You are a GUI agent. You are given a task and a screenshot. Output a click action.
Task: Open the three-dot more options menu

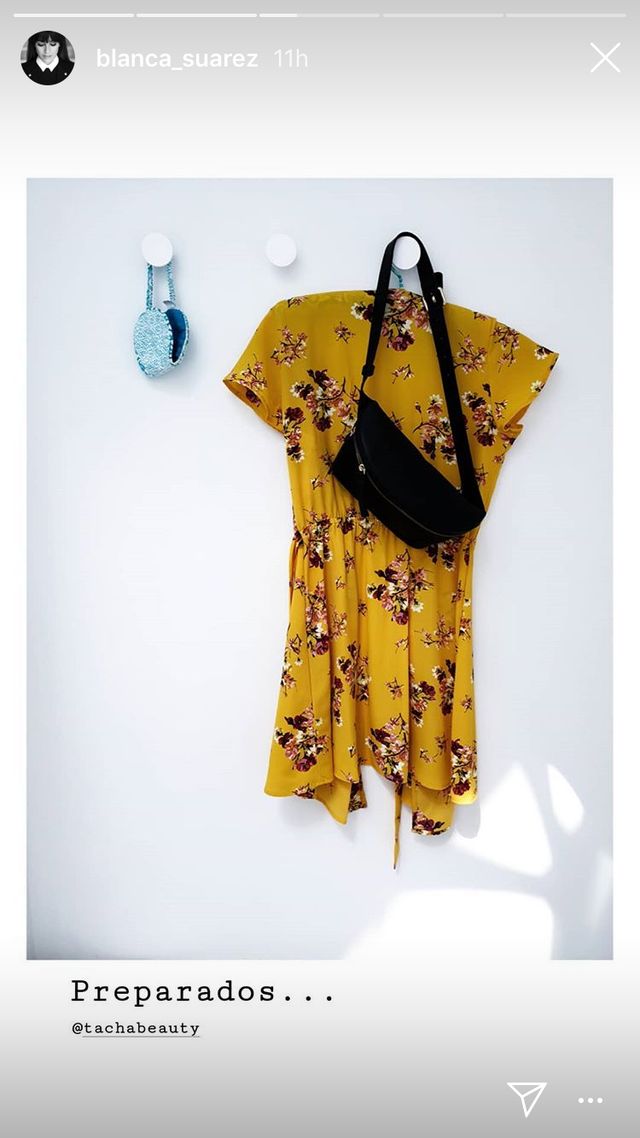tap(591, 1099)
